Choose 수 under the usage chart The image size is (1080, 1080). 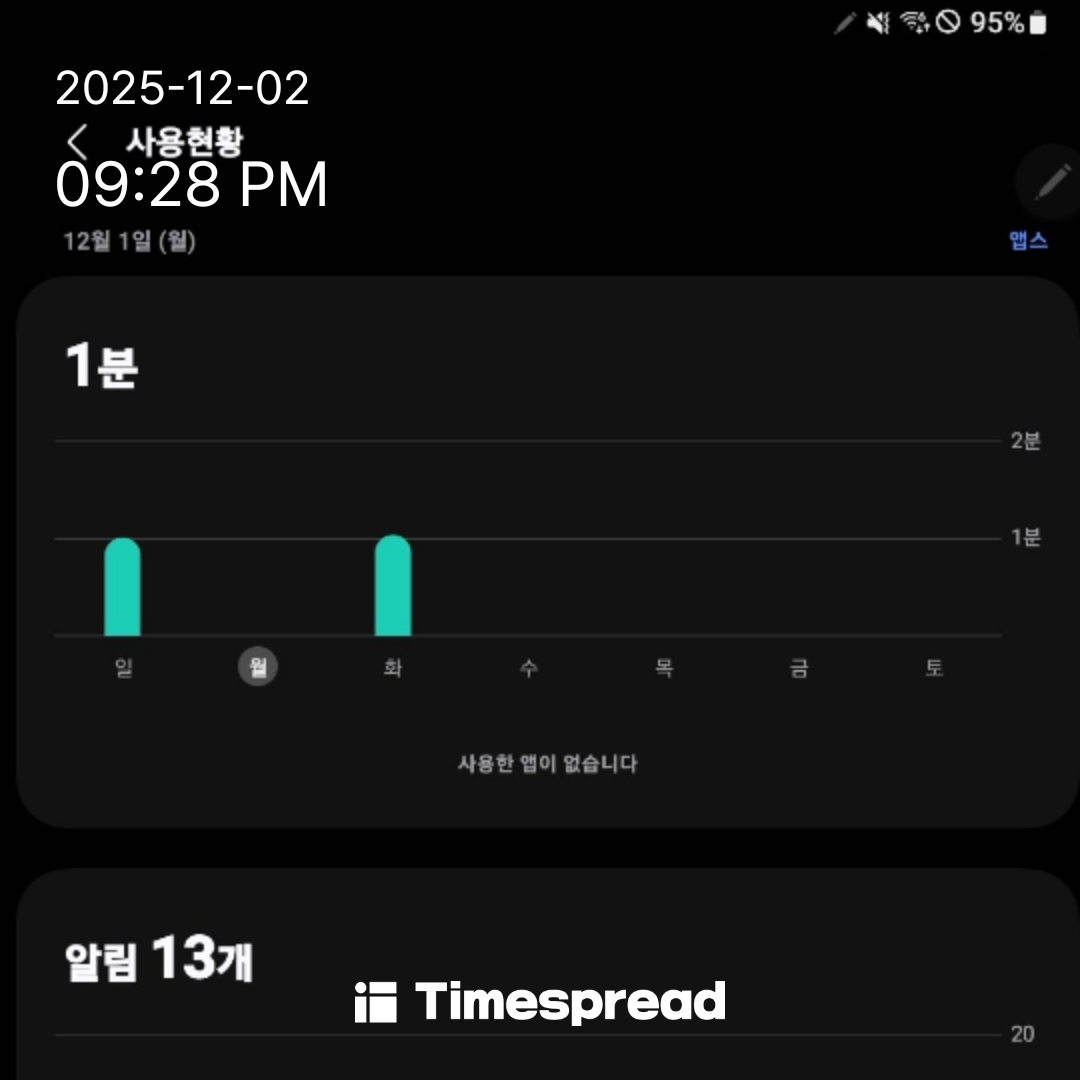(528, 668)
